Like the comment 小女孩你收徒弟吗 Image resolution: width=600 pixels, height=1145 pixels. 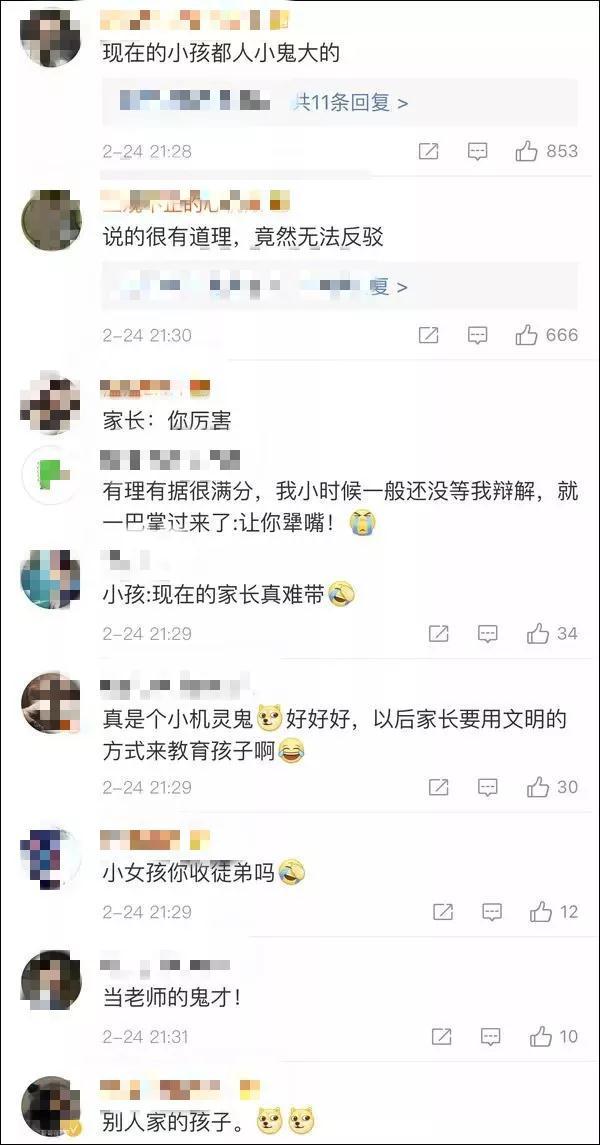(553, 912)
